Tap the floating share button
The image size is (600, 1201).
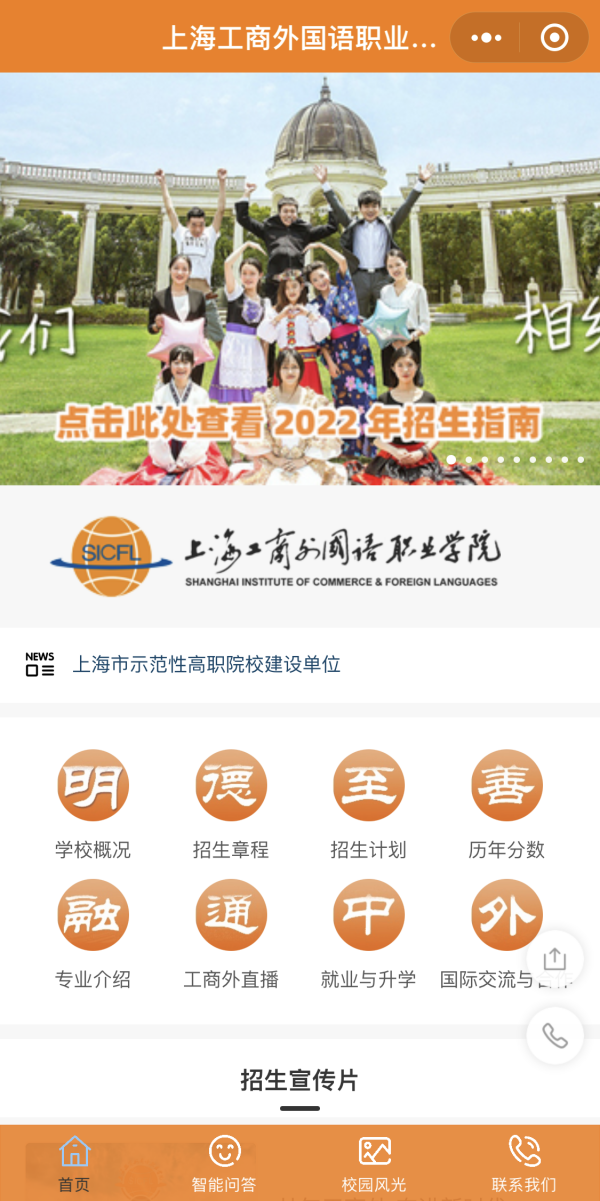pos(555,959)
